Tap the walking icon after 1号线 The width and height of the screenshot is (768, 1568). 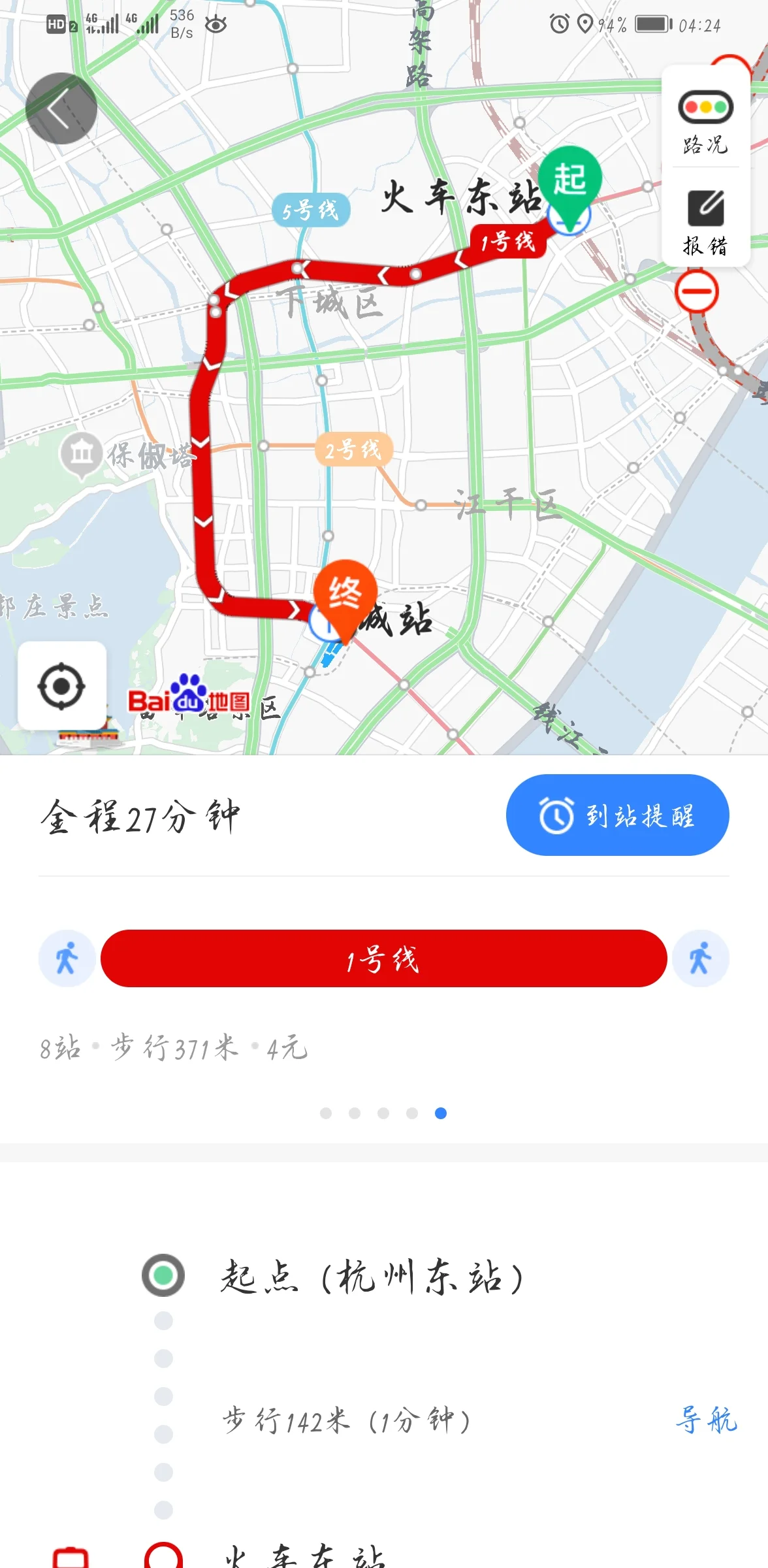pos(700,958)
